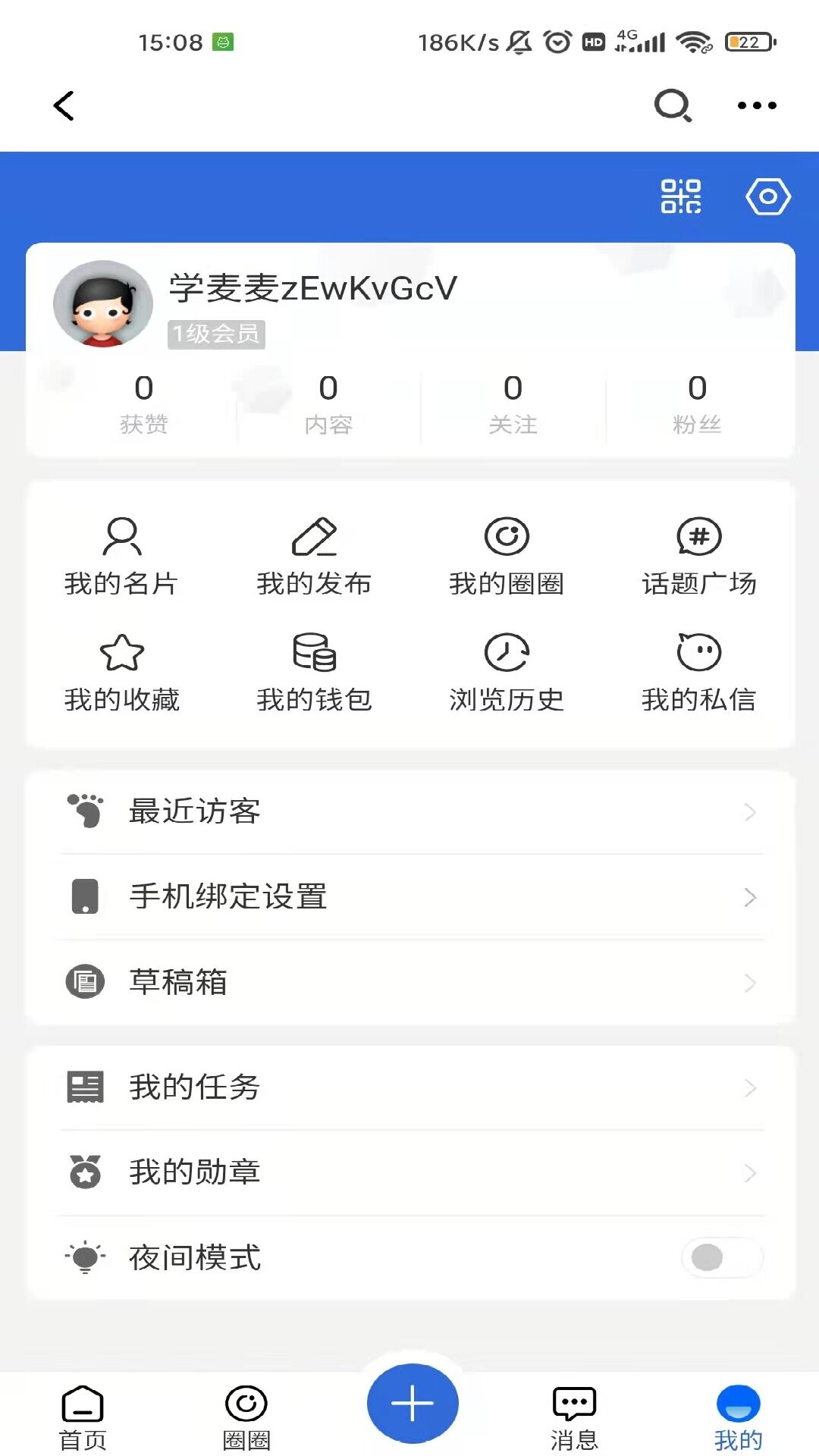Open 我的勋章 my medals
Viewport: 819px width, 1456px height.
409,1171
